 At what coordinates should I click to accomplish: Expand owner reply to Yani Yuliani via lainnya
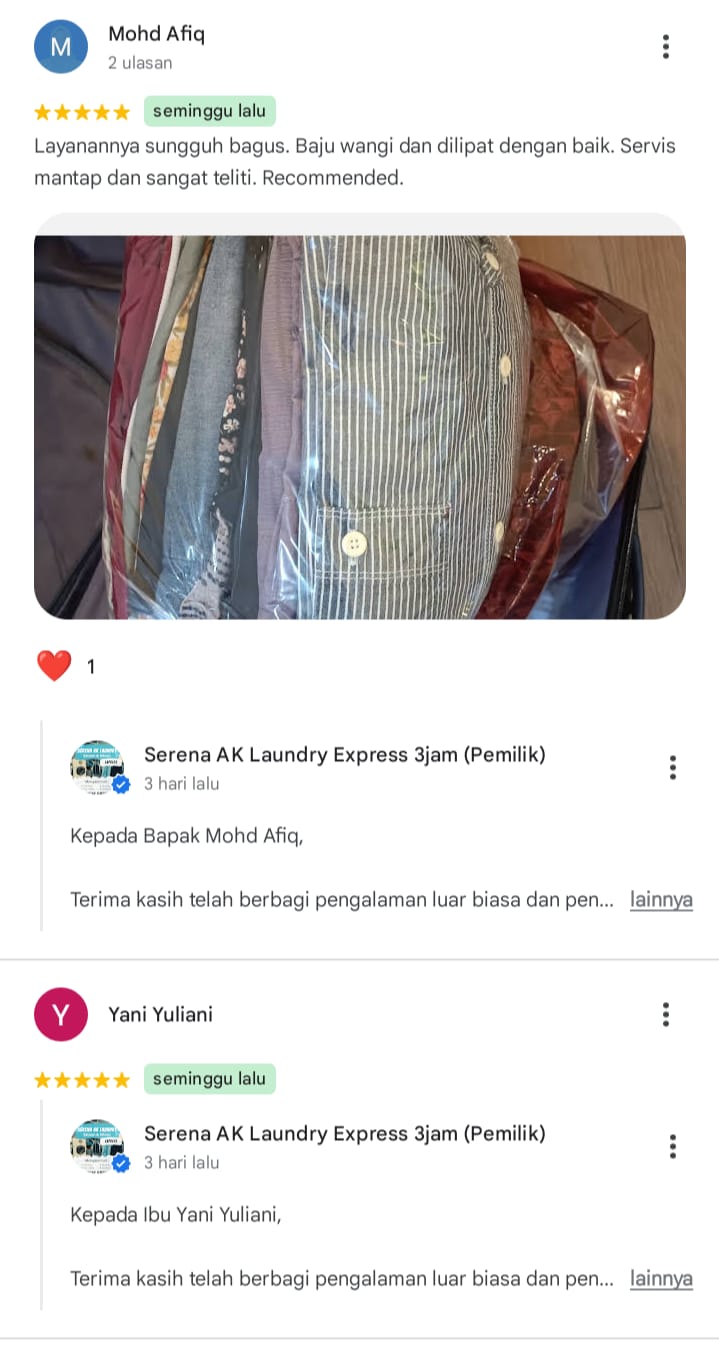tap(661, 1278)
